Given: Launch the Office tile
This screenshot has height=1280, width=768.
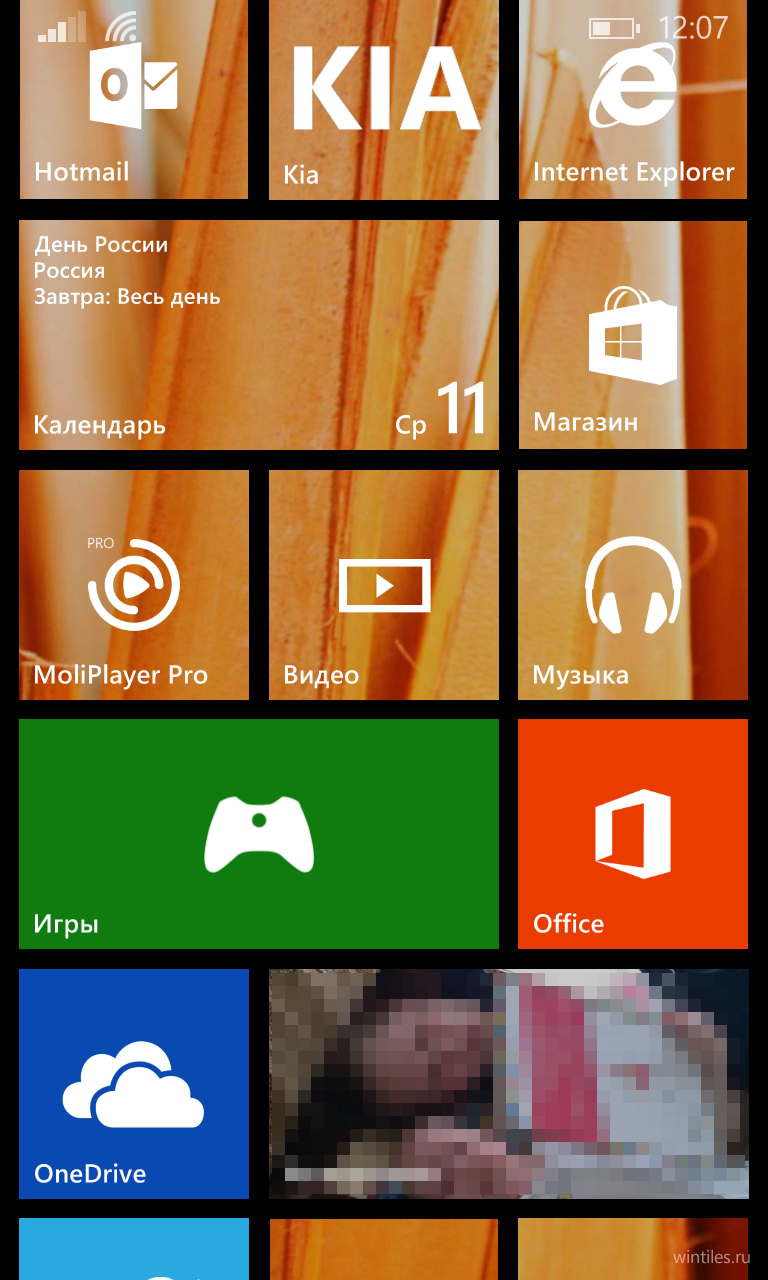Looking at the screenshot, I should [633, 834].
